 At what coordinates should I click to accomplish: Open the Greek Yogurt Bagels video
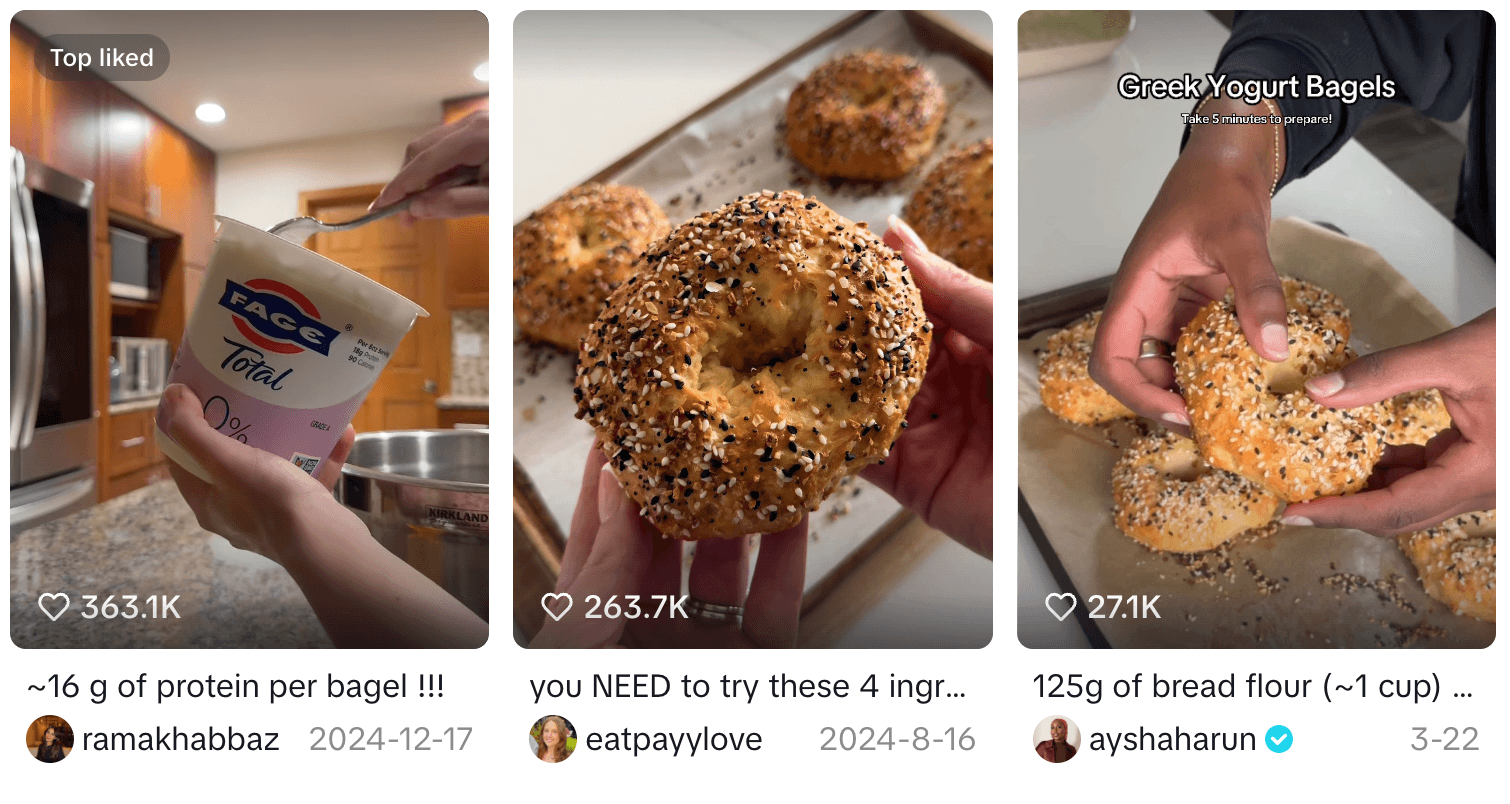[1256, 330]
